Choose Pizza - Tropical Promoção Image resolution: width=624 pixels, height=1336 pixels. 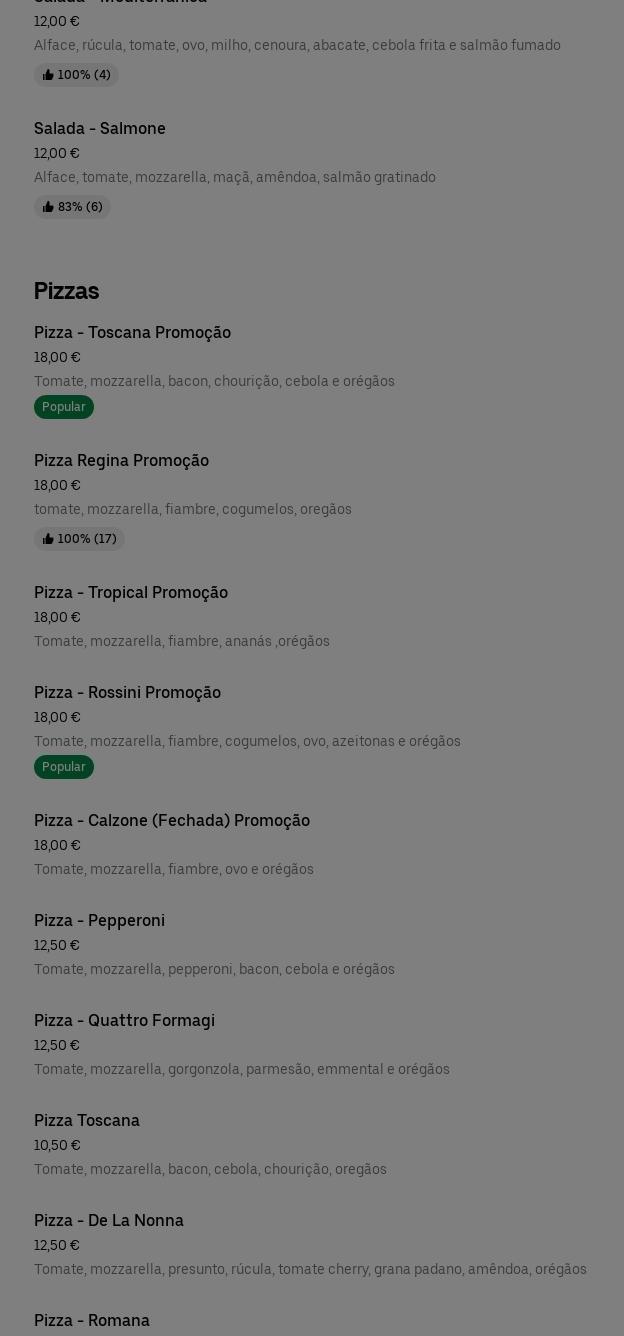131,593
